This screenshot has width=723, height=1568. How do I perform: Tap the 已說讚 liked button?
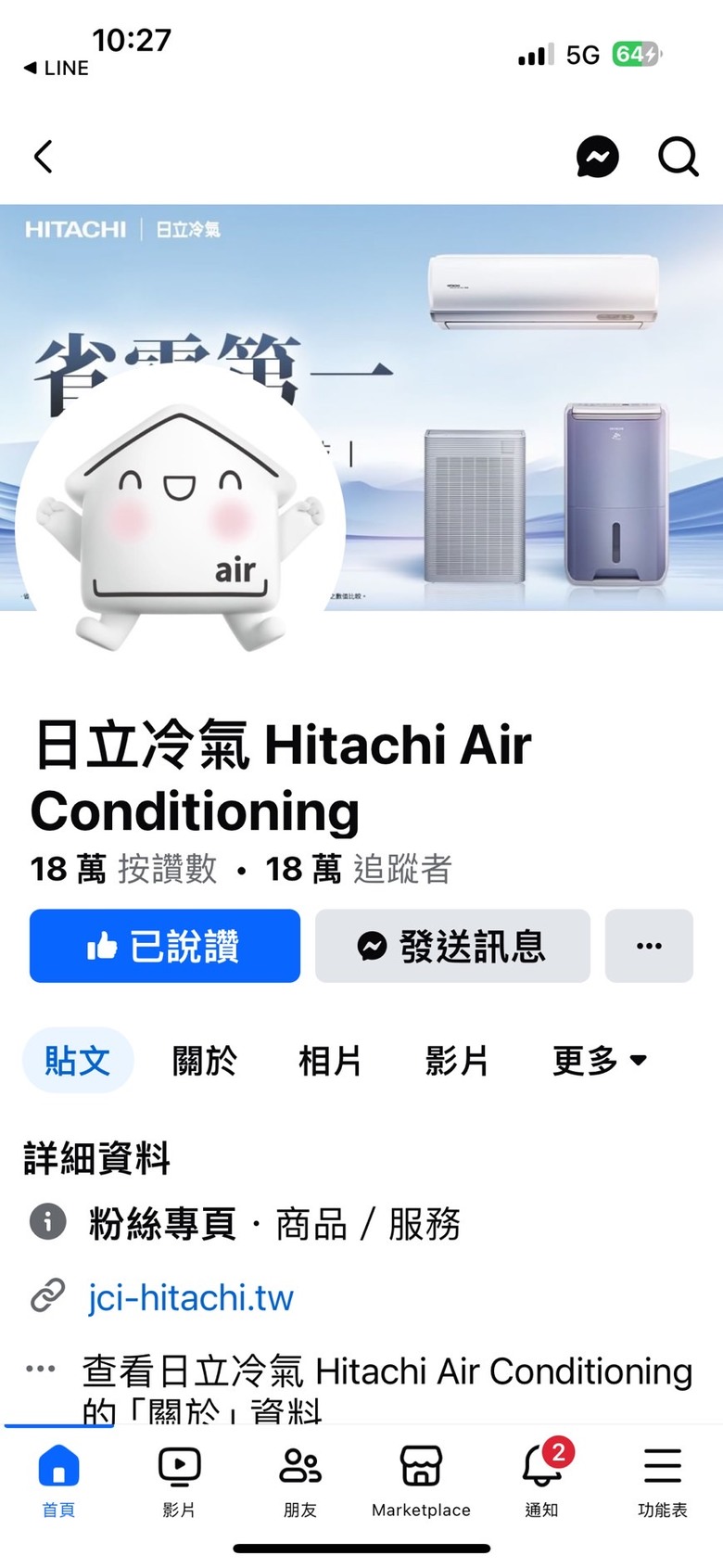click(x=165, y=946)
